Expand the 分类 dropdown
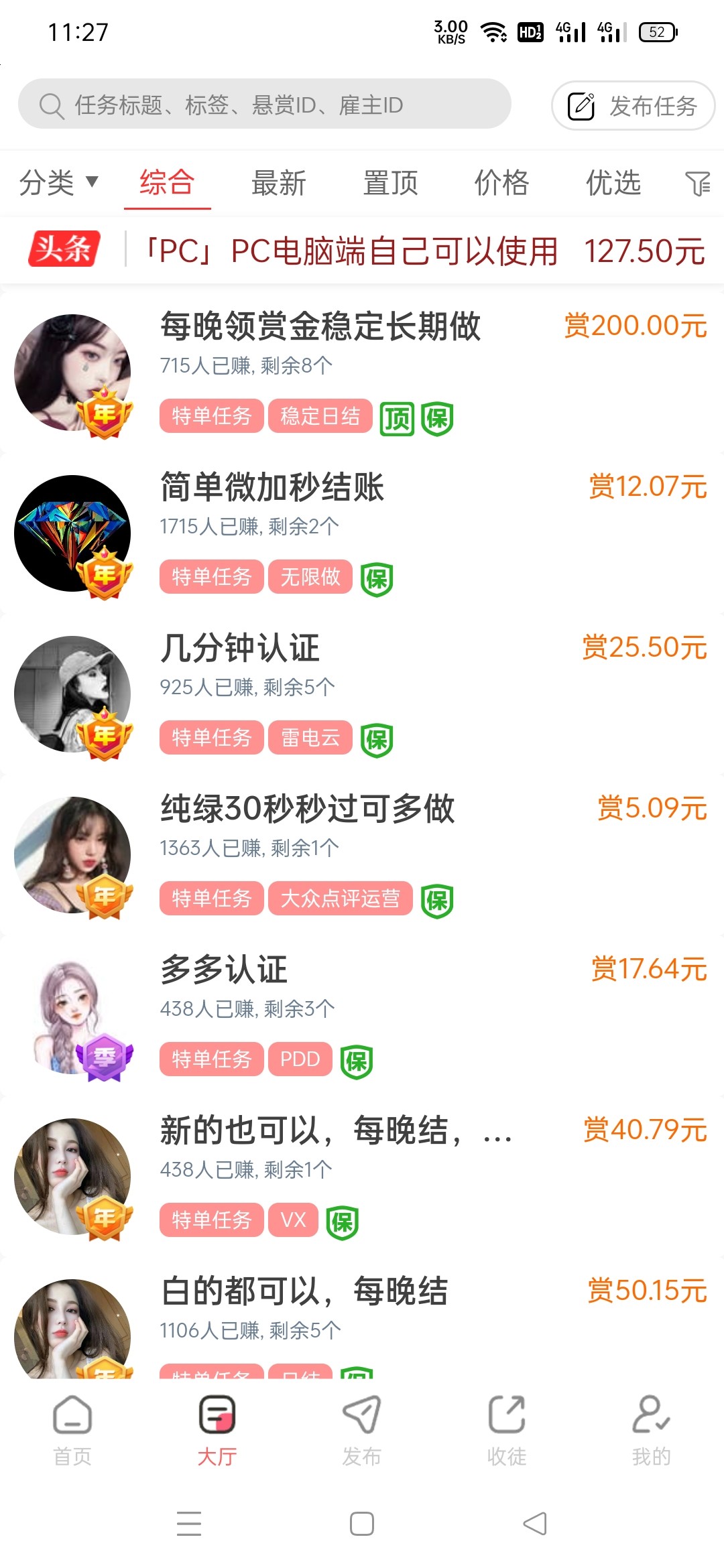Viewport: 724px width, 1568px height. (x=59, y=182)
